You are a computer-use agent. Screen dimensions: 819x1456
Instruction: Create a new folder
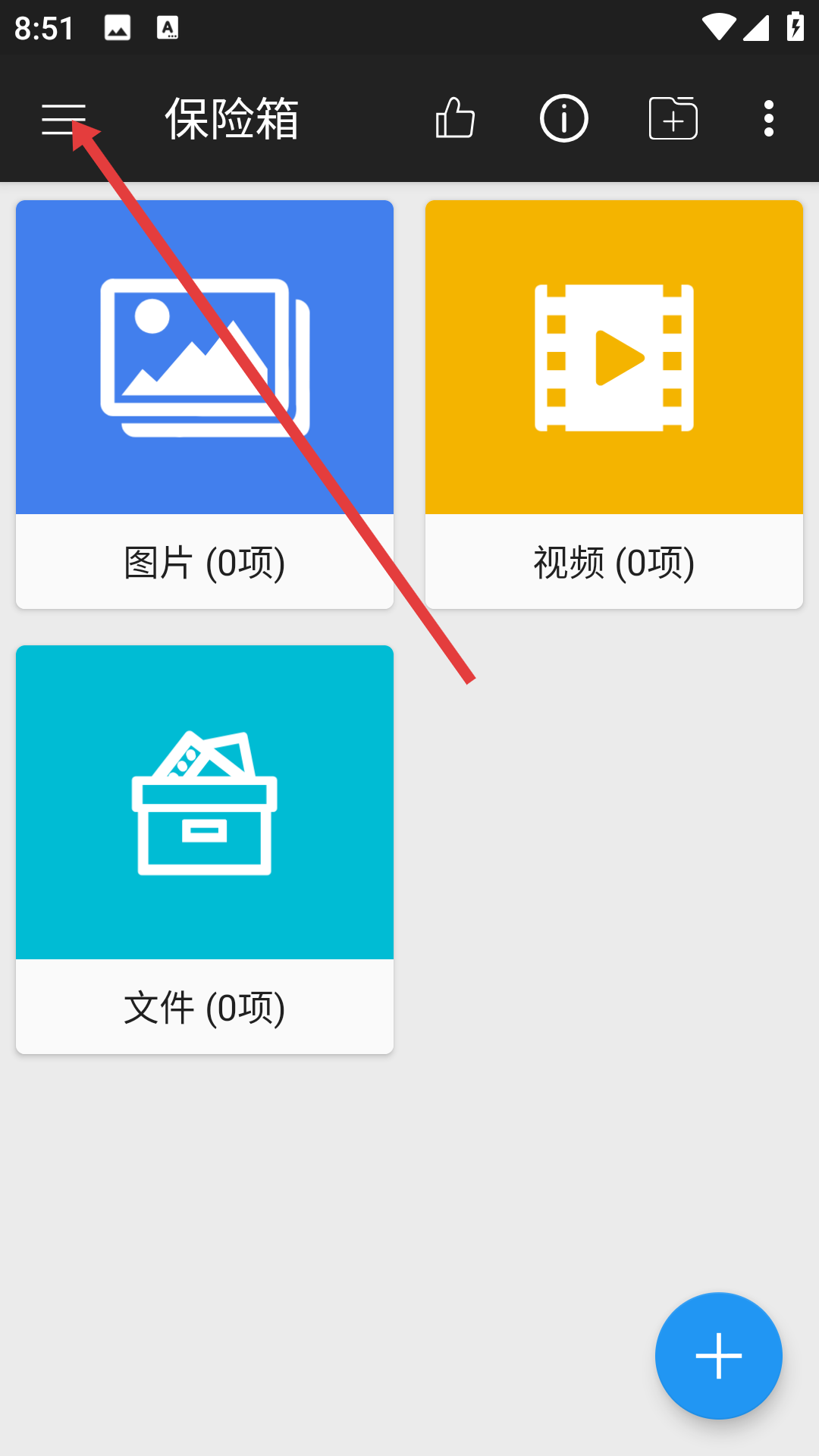[x=673, y=119]
